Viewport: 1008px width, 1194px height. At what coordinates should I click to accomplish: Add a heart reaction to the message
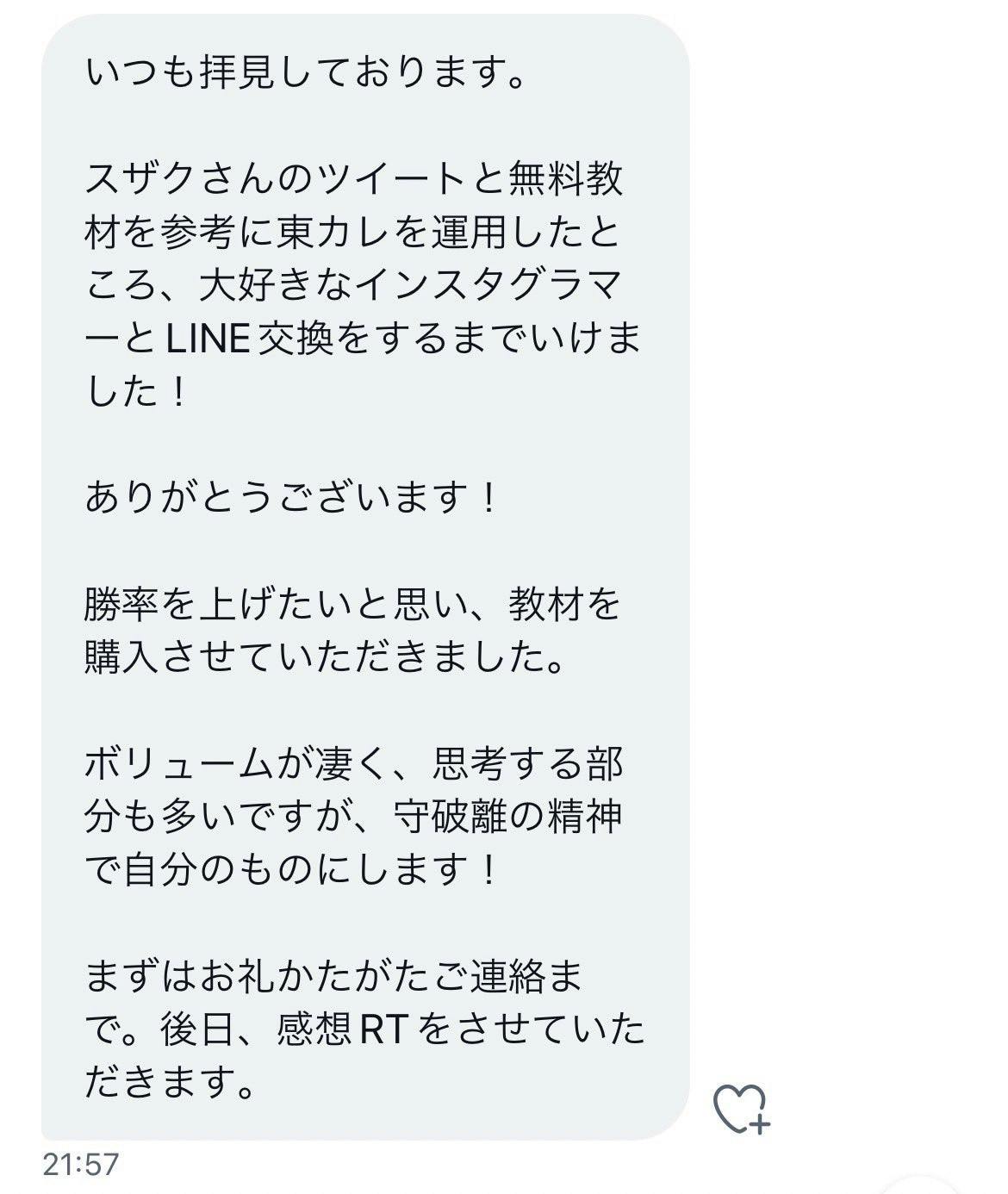point(741,1108)
